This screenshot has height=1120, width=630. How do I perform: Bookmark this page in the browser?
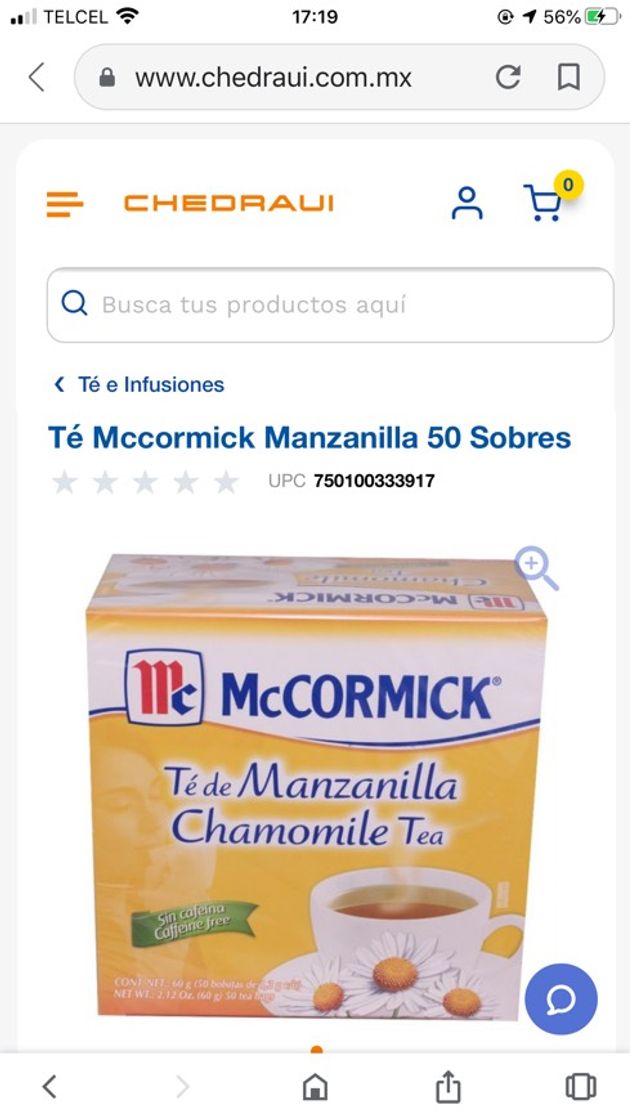click(568, 77)
